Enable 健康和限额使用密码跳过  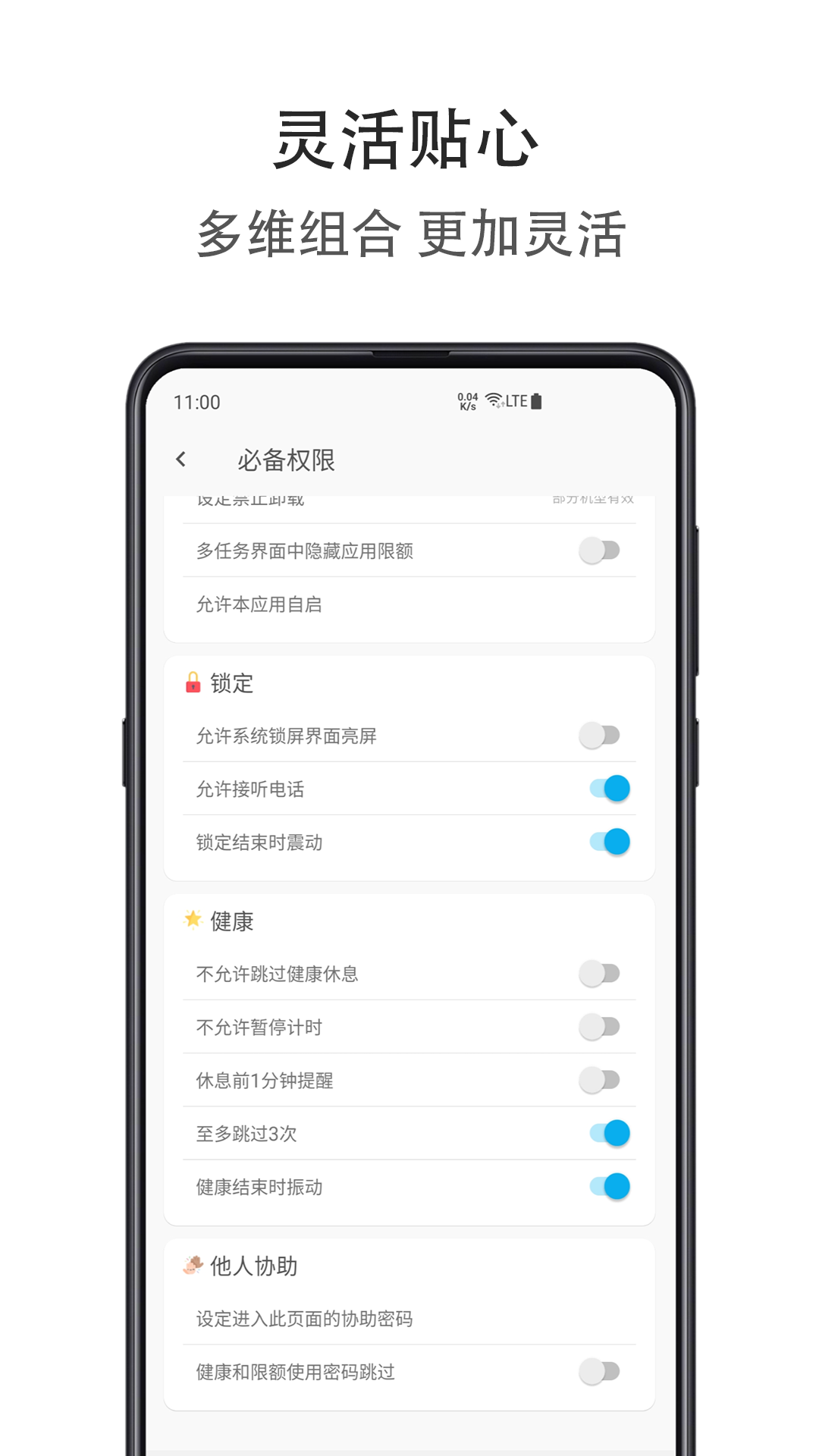pyautogui.click(x=601, y=1371)
